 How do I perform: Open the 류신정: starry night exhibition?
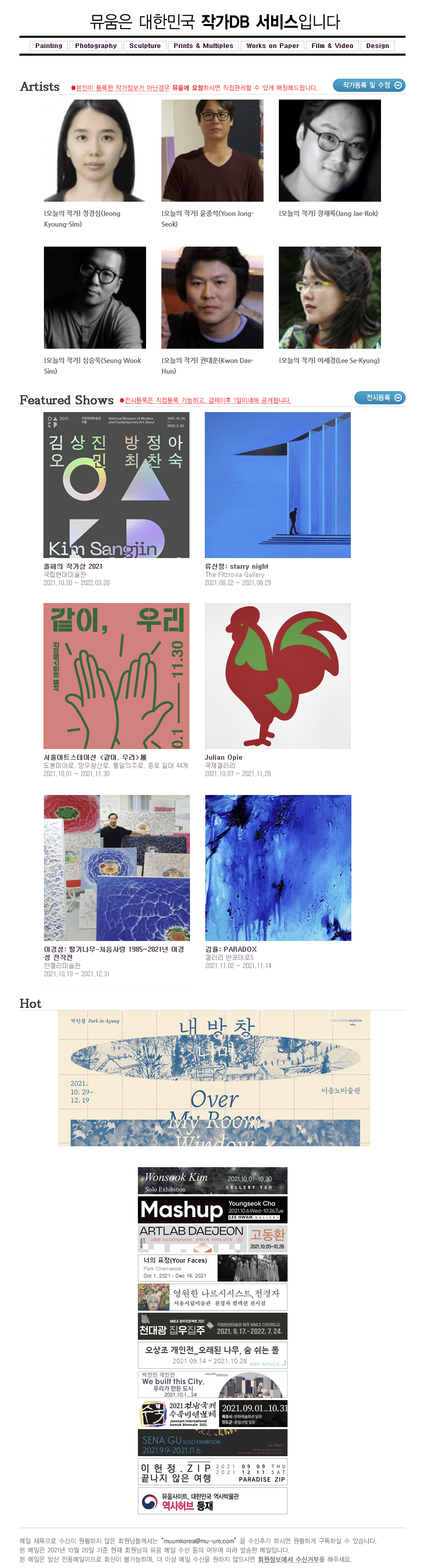(x=277, y=485)
